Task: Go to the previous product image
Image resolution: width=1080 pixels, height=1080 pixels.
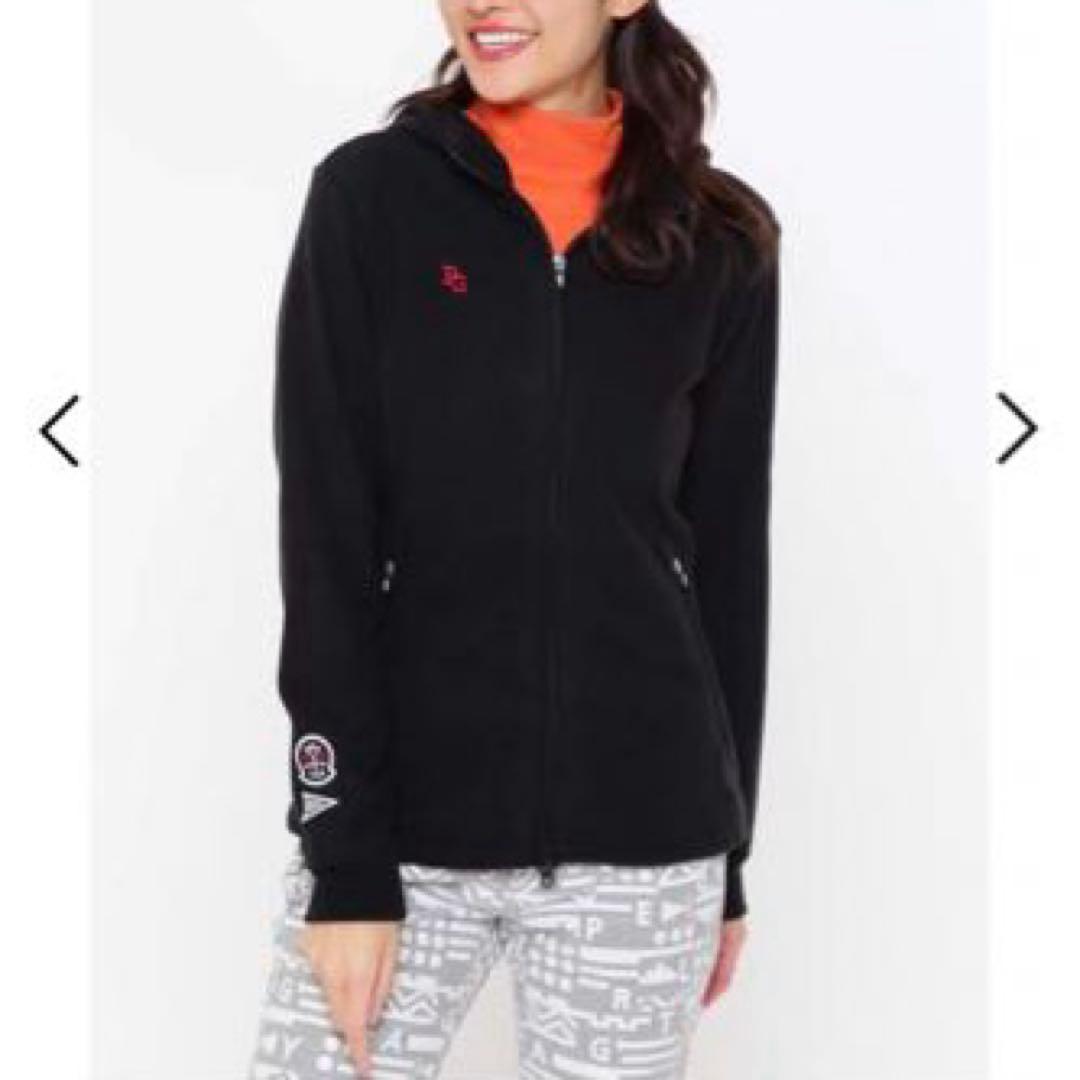Action: 59,430
